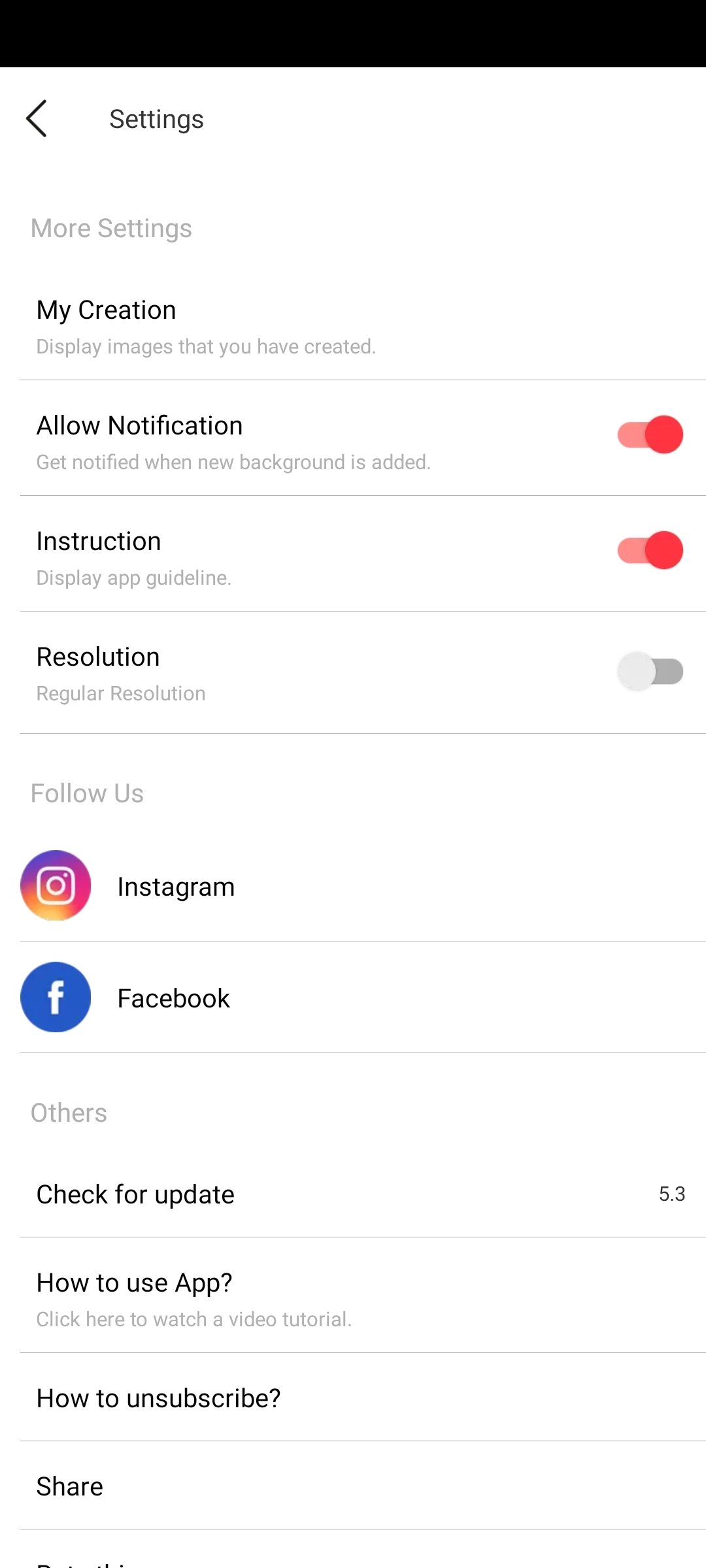Disable the Instruction guideline toggle
The height and width of the screenshot is (1568, 706).
coord(650,550)
